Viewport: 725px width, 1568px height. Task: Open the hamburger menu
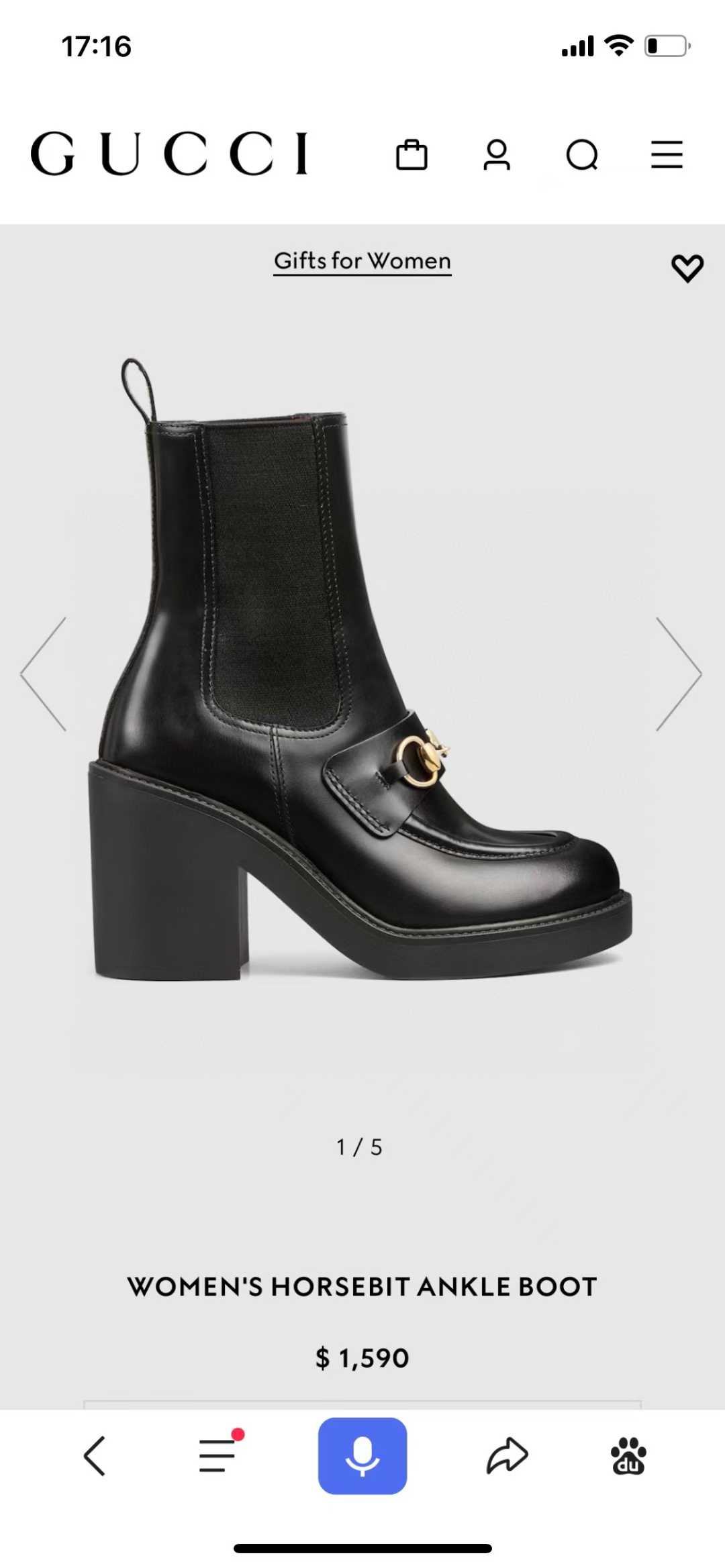pos(667,155)
